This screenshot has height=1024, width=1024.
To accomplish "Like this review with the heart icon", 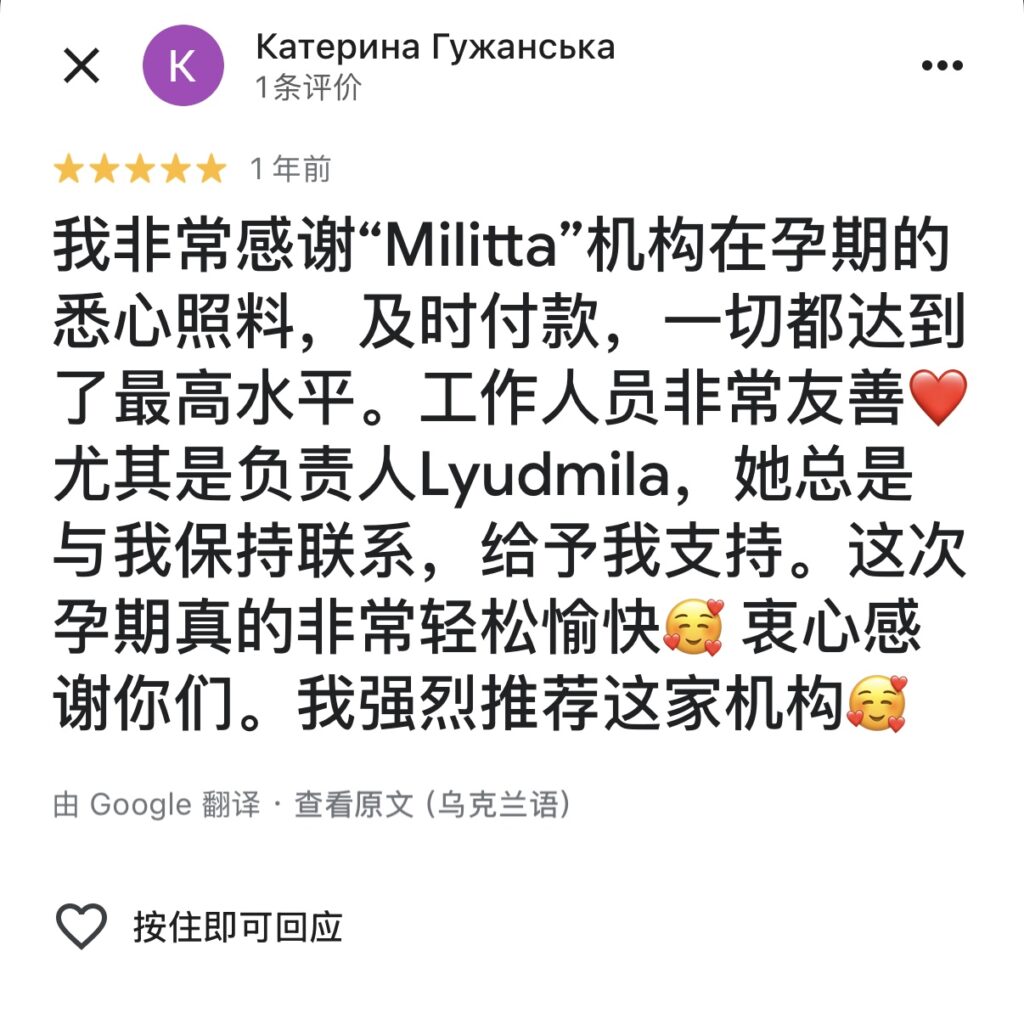I will [x=81, y=927].
